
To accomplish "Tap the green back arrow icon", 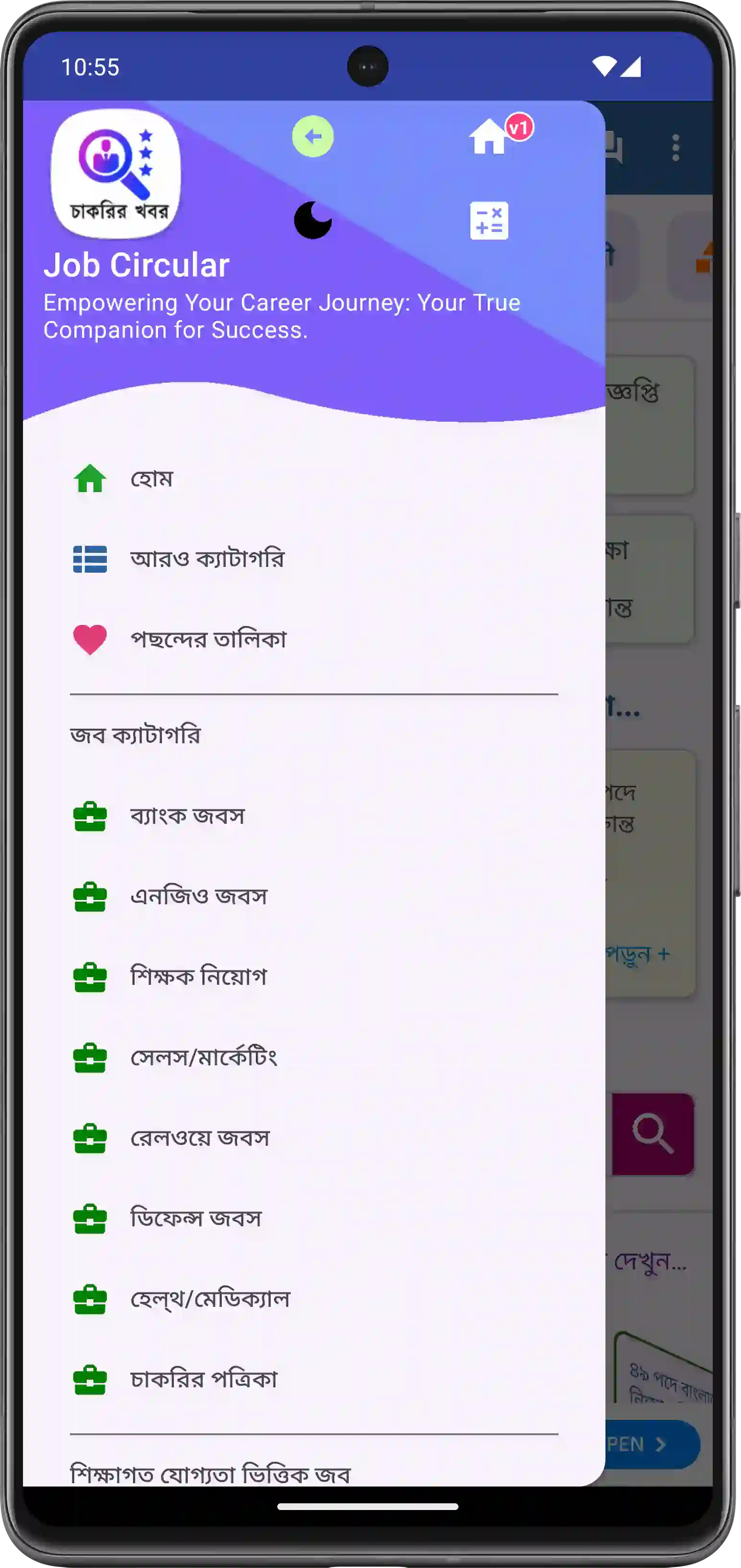I will pyautogui.click(x=313, y=137).
